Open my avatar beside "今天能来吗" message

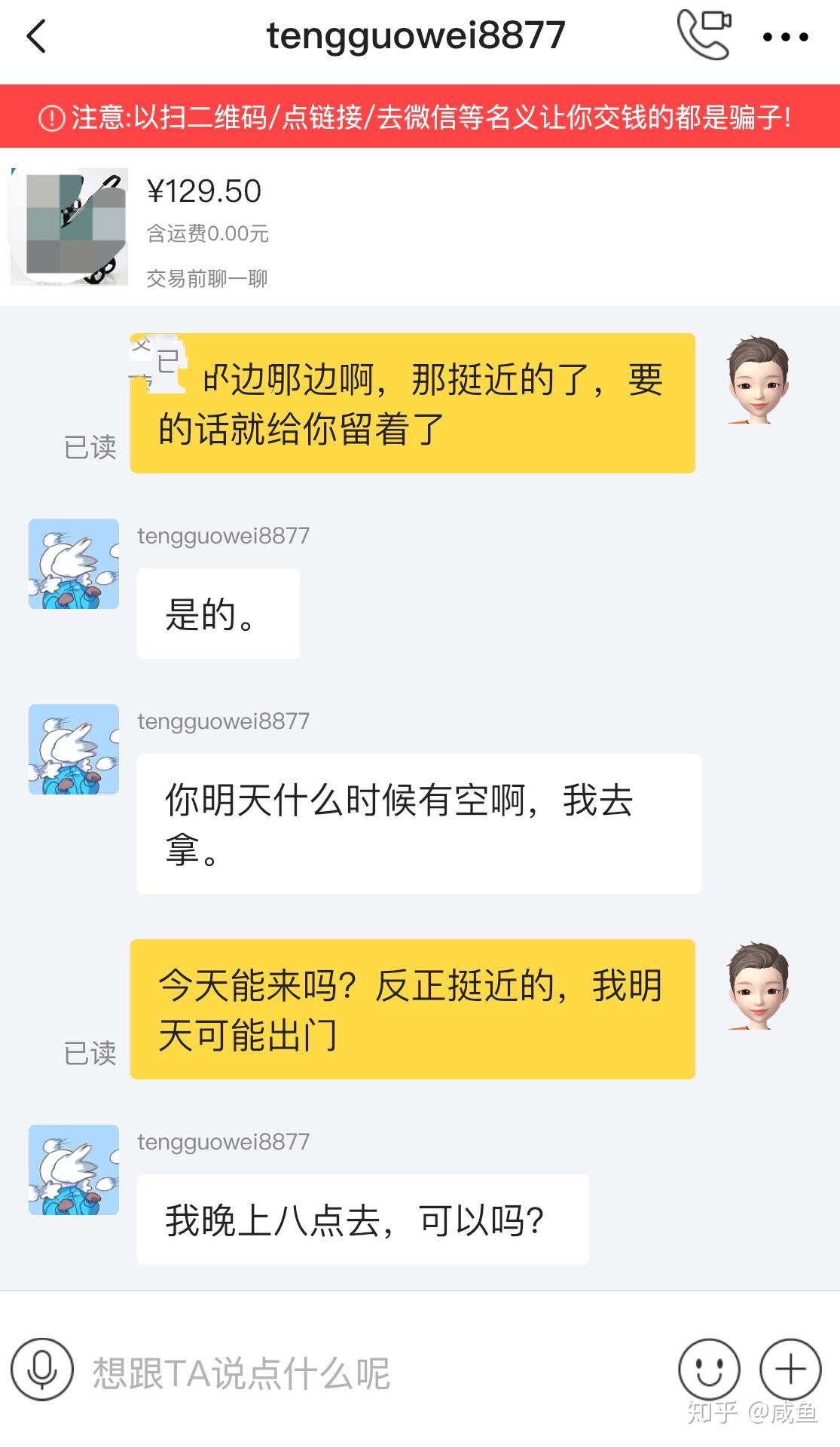758,985
